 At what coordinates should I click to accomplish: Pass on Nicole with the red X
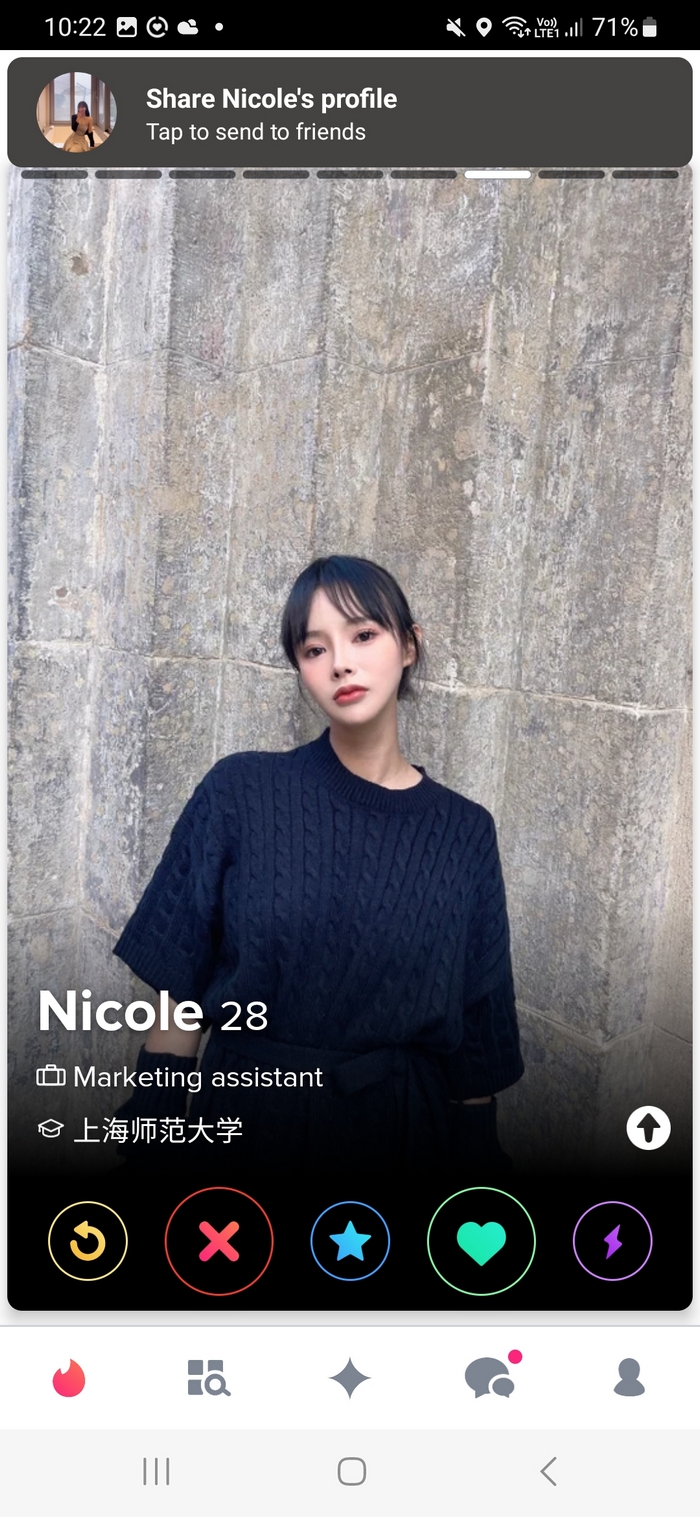point(219,1241)
